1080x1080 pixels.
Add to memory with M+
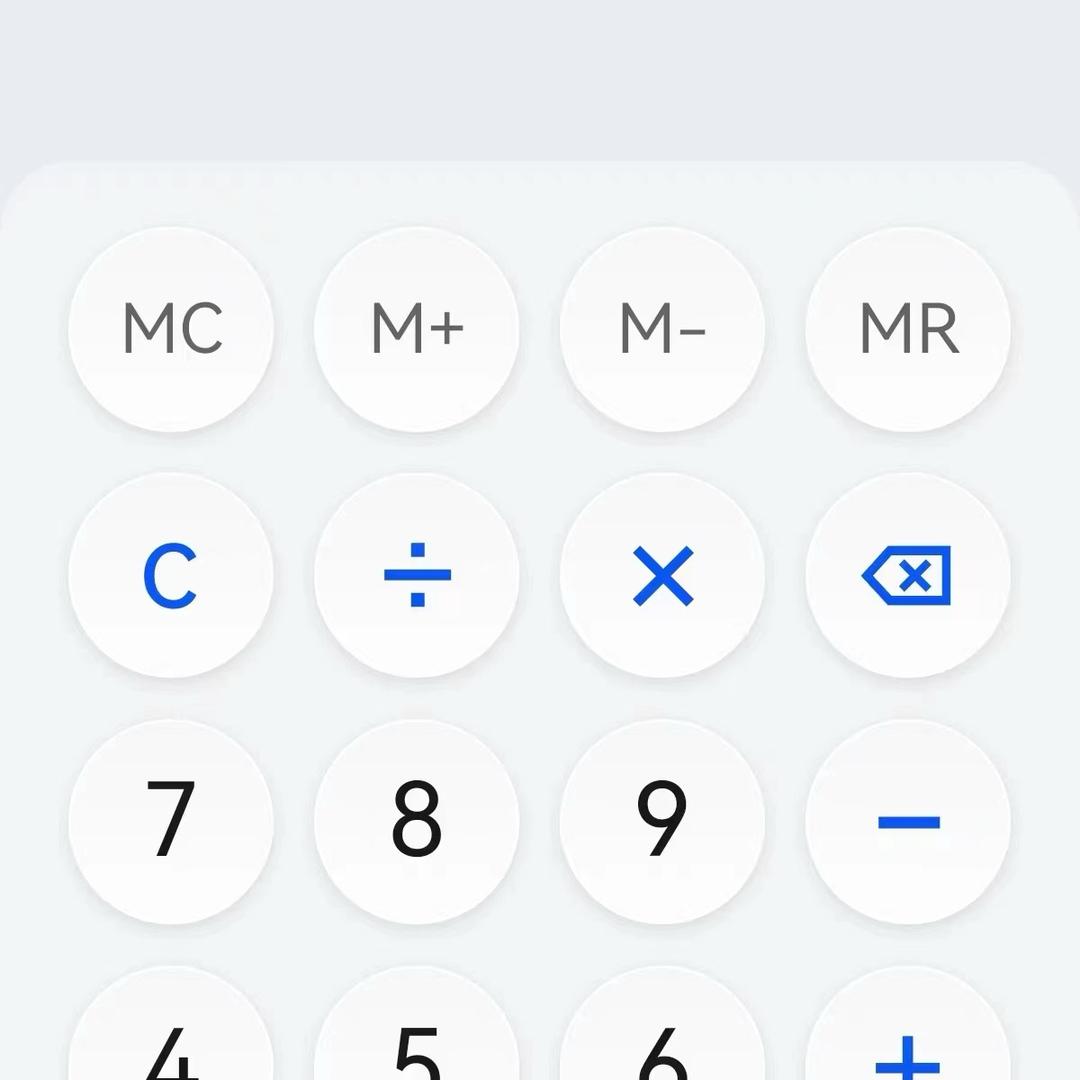pyautogui.click(x=417, y=329)
